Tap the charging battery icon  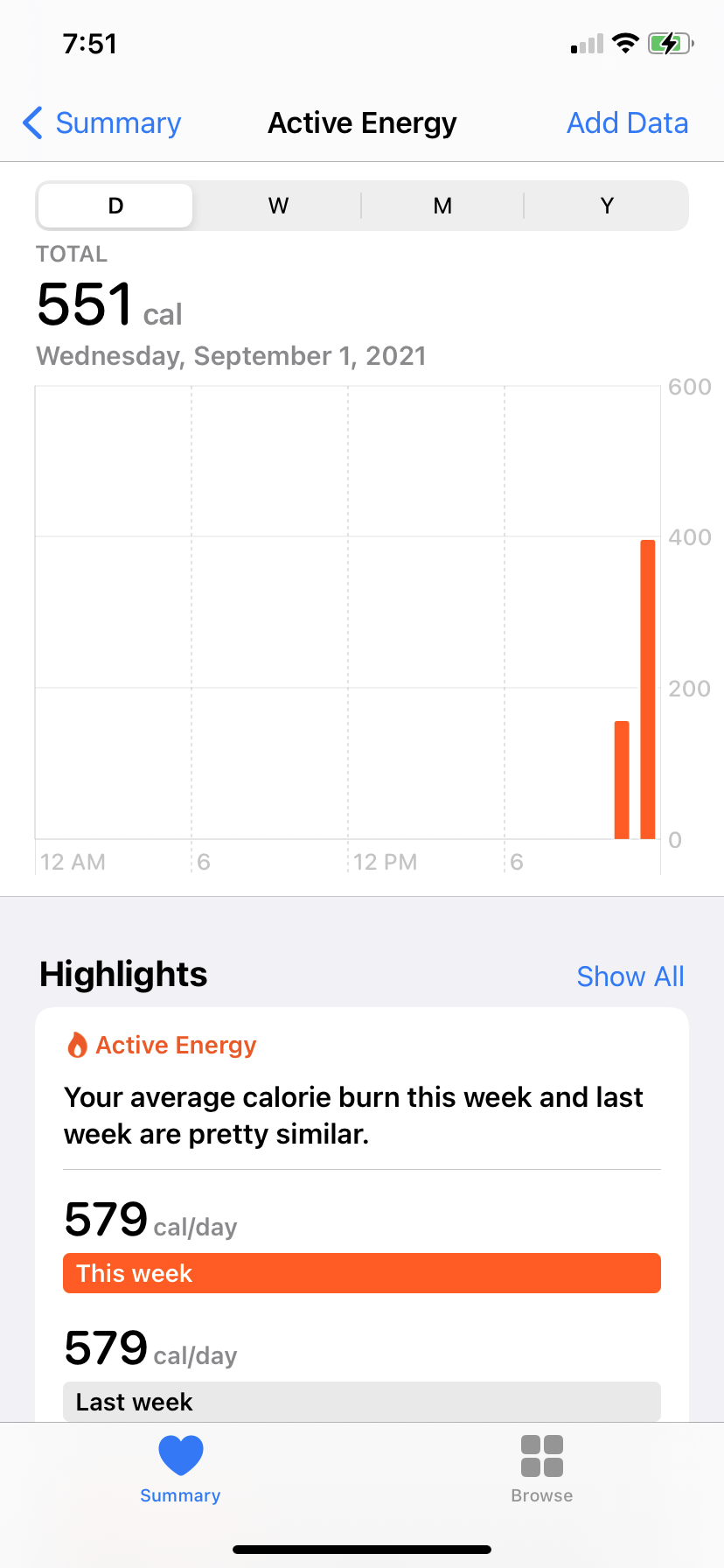point(670,42)
